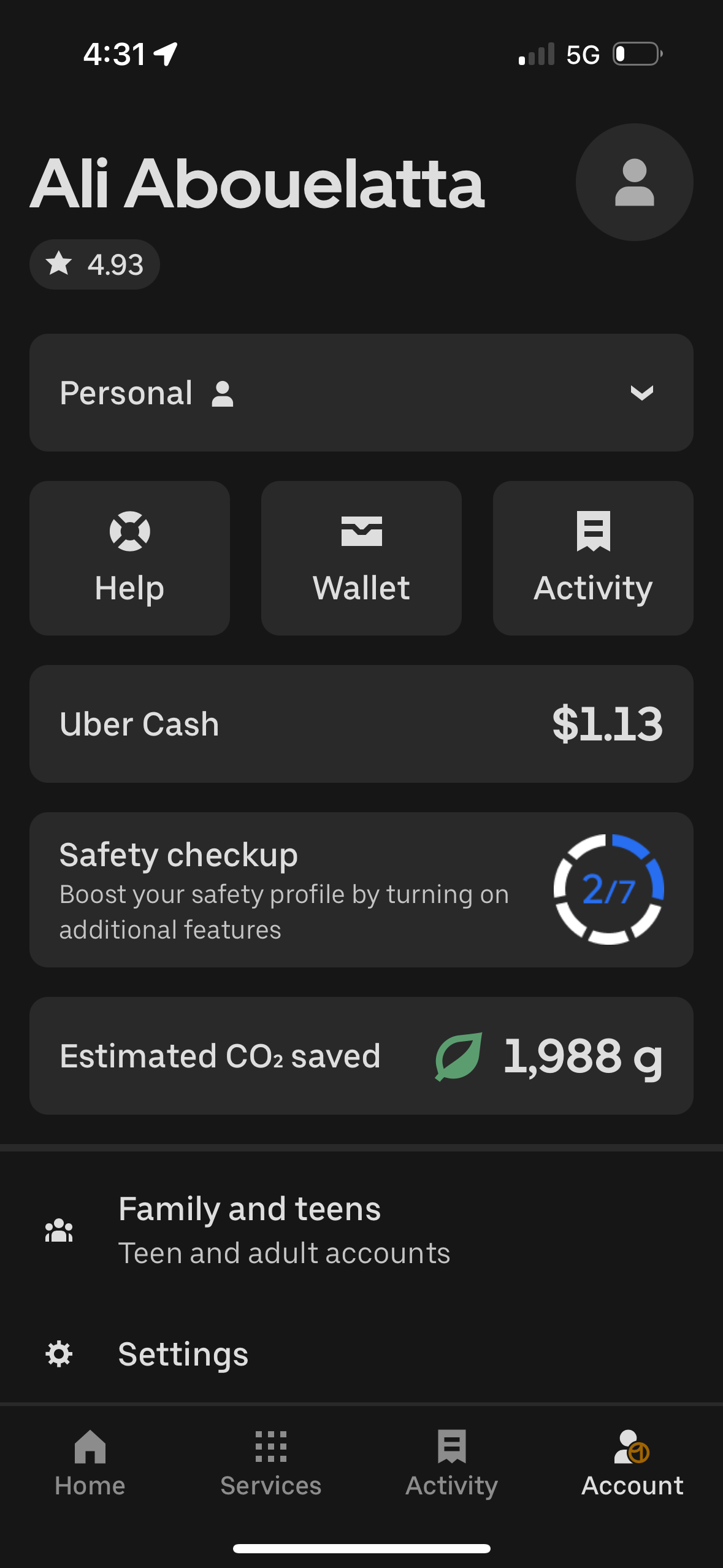Open the Uber Cash balance row

point(361,724)
